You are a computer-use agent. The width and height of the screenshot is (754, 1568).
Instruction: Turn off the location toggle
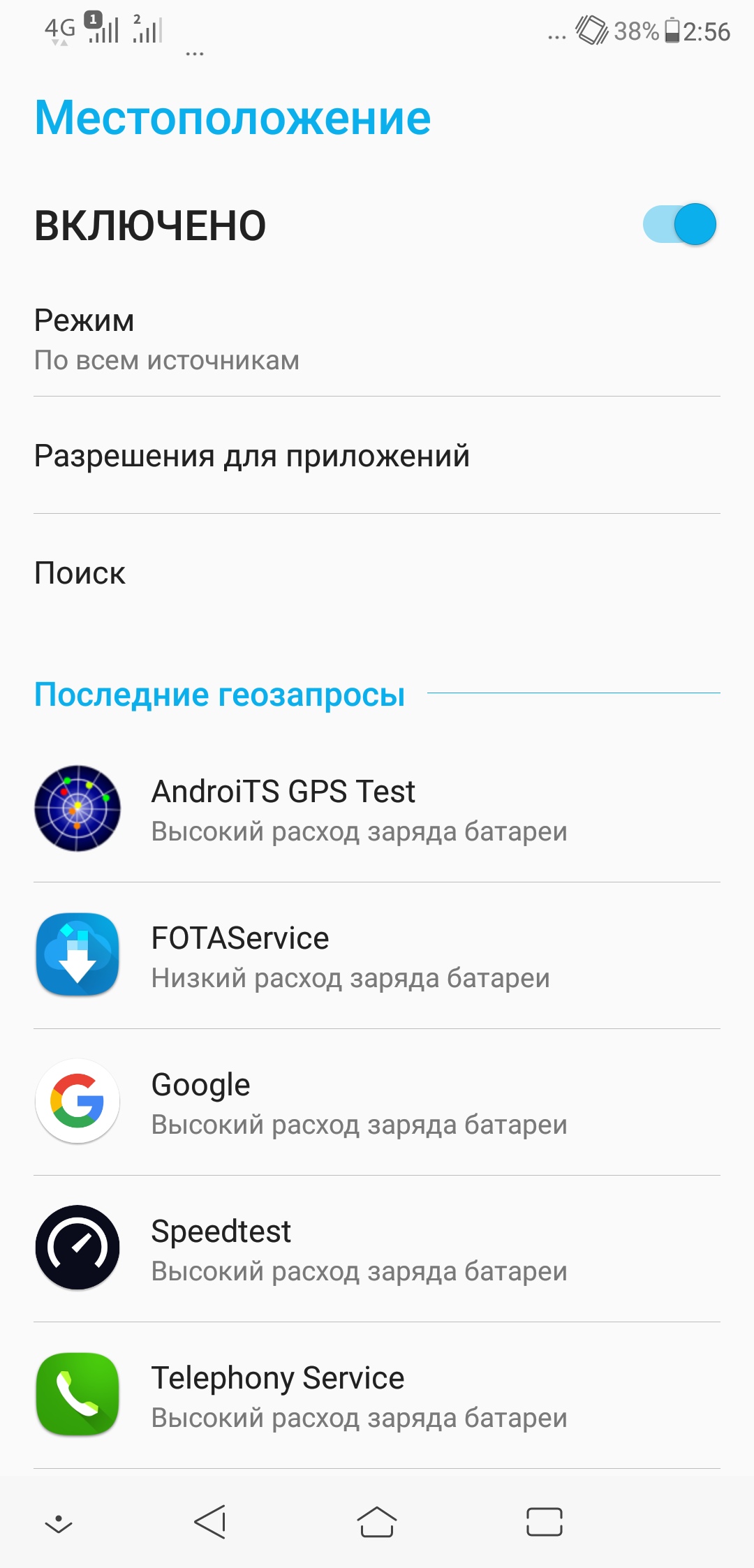(x=679, y=224)
